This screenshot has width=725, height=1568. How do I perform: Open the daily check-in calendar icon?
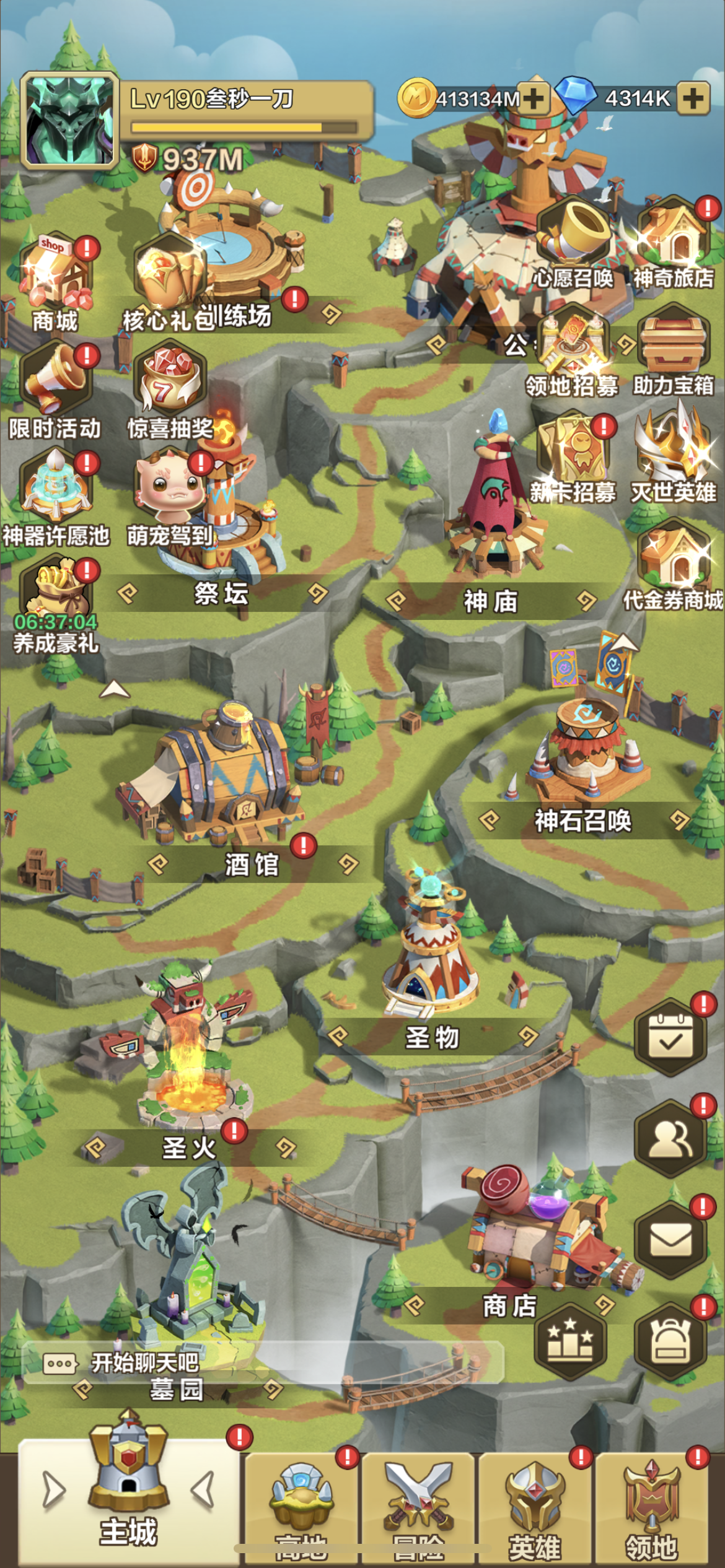click(x=671, y=1037)
